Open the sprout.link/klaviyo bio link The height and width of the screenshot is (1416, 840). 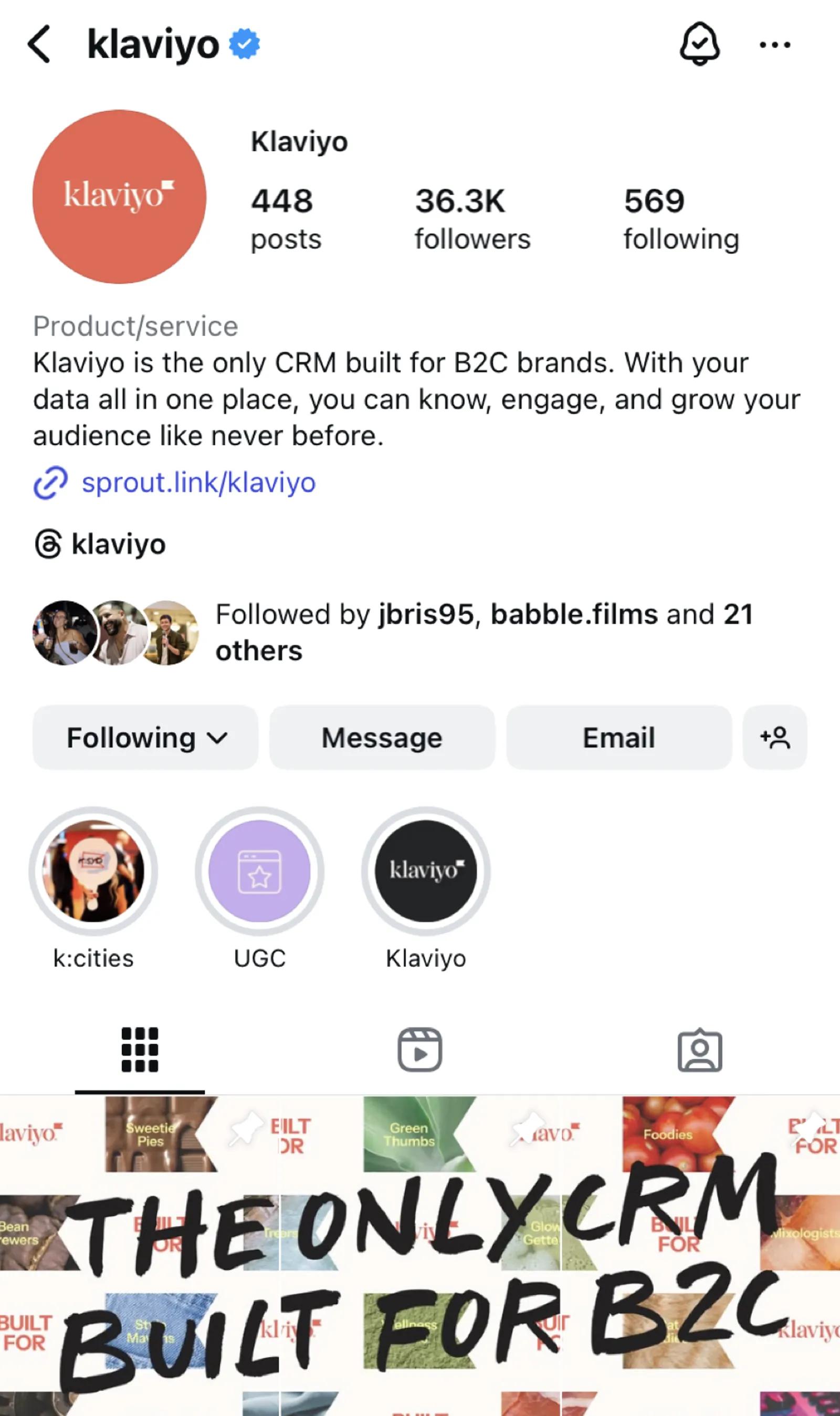coord(199,481)
